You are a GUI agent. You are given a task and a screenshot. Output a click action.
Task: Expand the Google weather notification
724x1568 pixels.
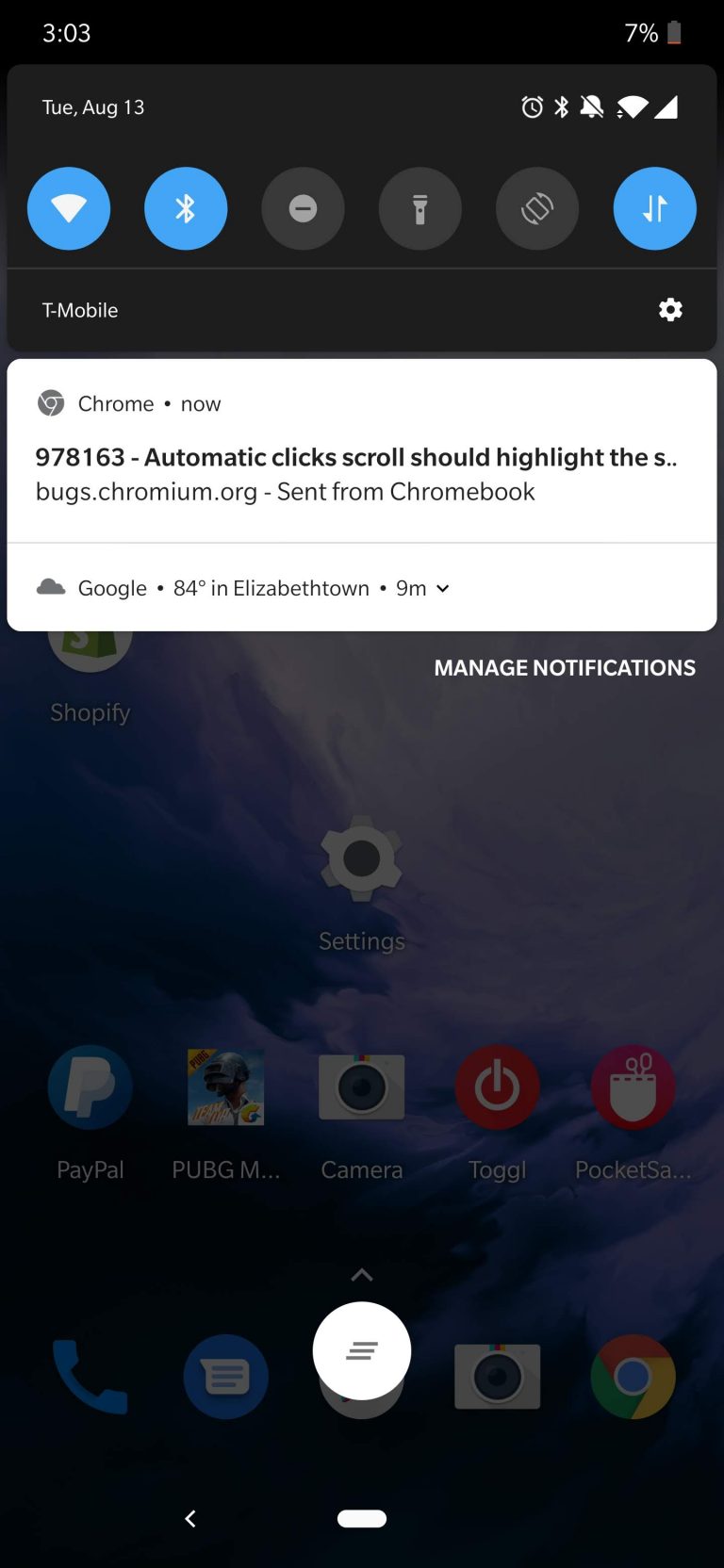(x=443, y=588)
